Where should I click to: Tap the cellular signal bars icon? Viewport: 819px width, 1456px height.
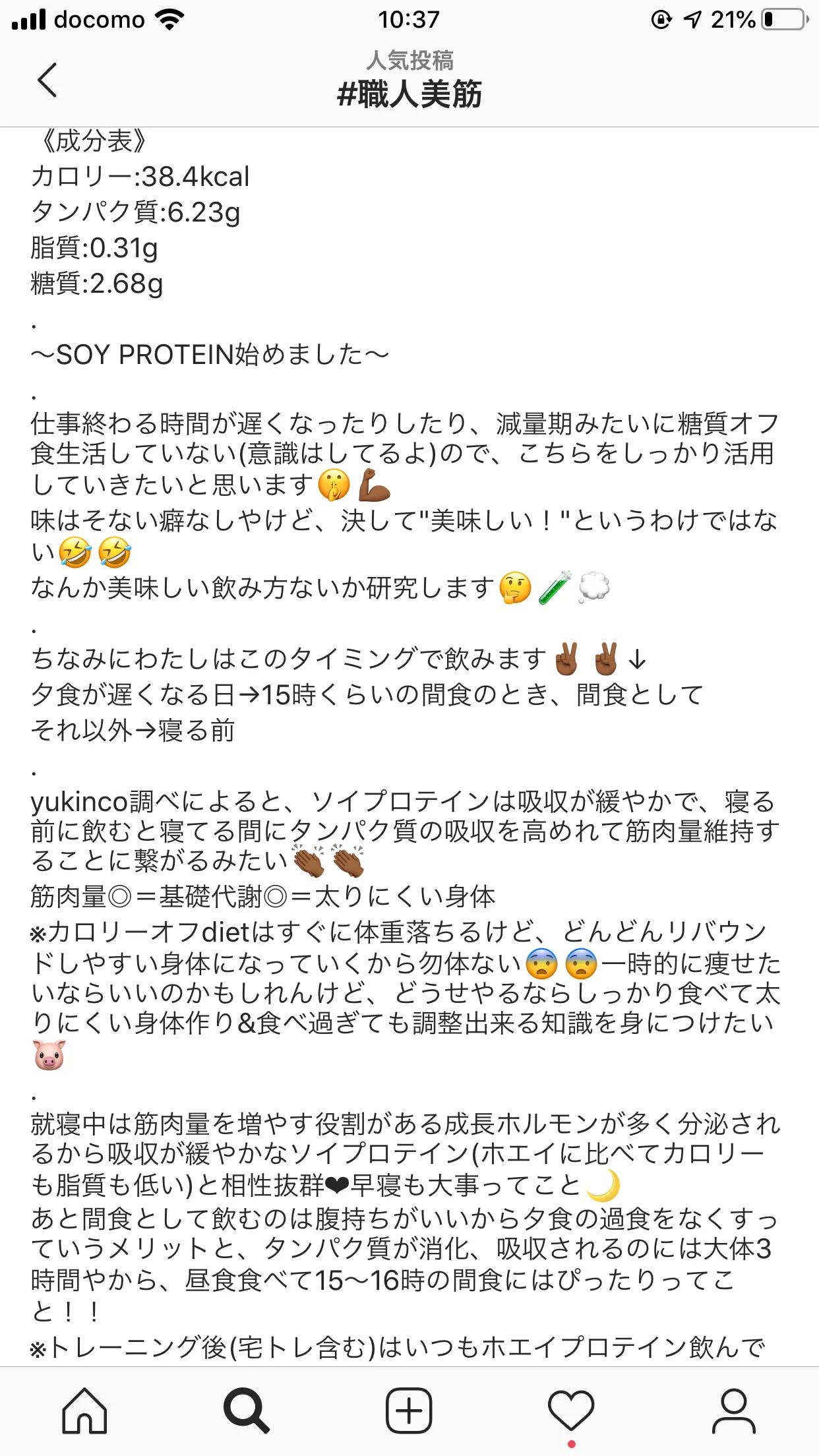point(29,18)
